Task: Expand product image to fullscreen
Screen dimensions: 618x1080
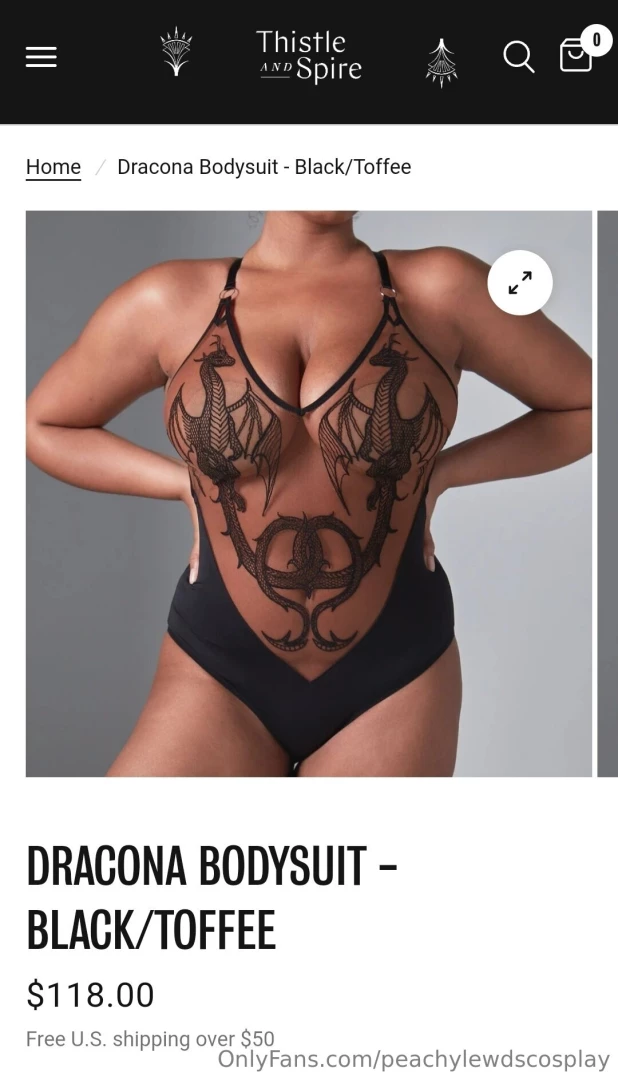Action: tap(520, 283)
